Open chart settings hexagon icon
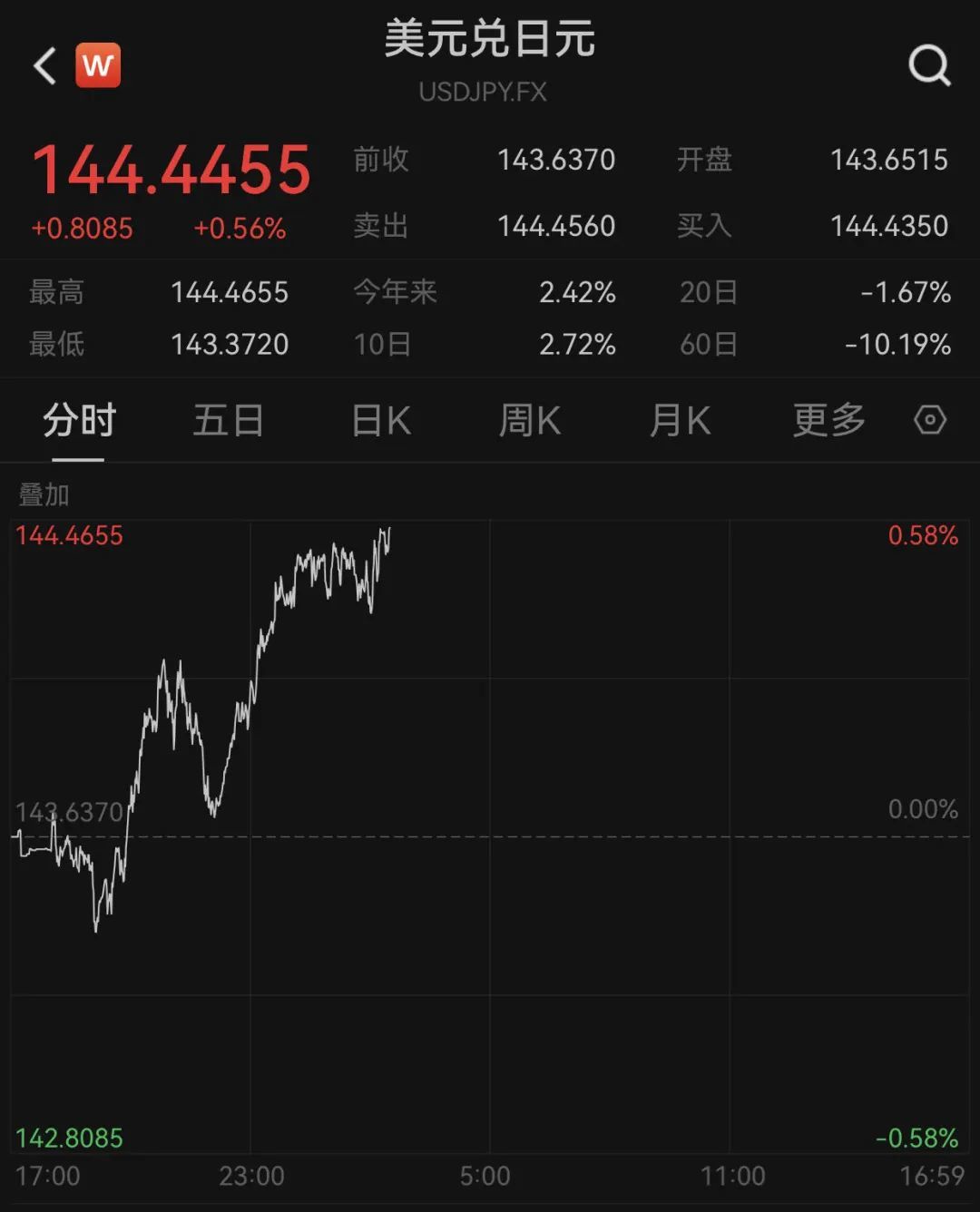 click(x=930, y=420)
